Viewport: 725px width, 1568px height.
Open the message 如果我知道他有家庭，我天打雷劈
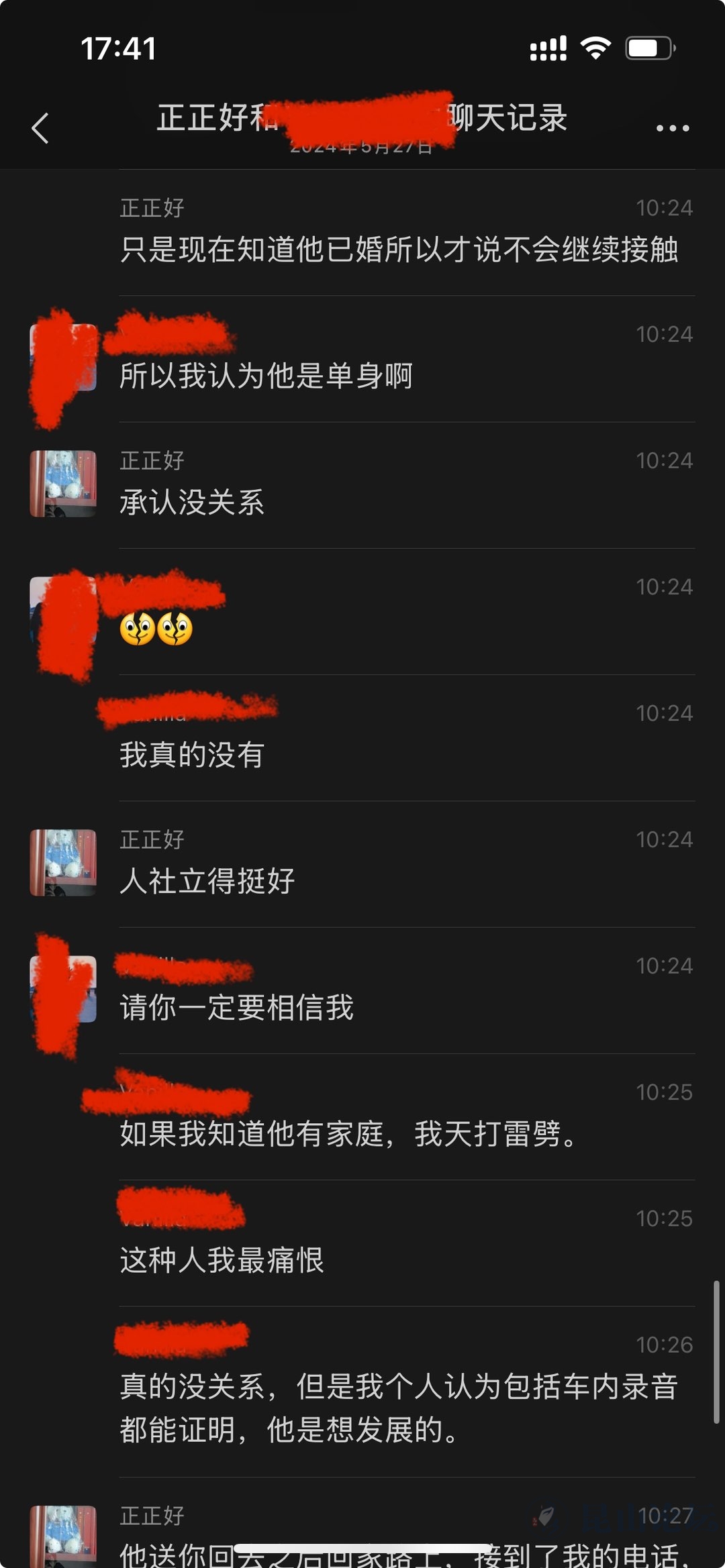[x=348, y=1134]
